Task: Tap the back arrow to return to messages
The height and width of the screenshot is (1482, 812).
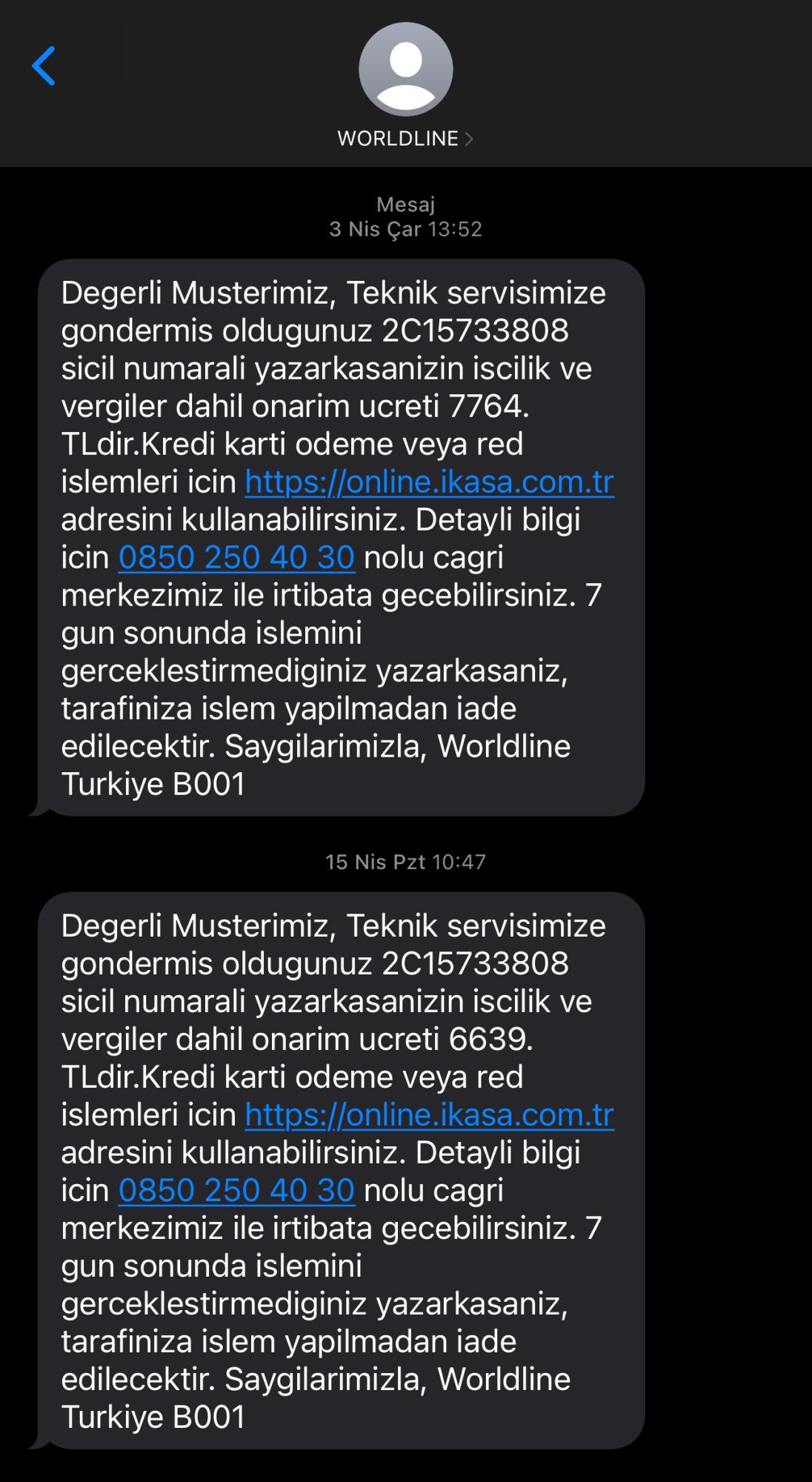Action: click(x=44, y=67)
